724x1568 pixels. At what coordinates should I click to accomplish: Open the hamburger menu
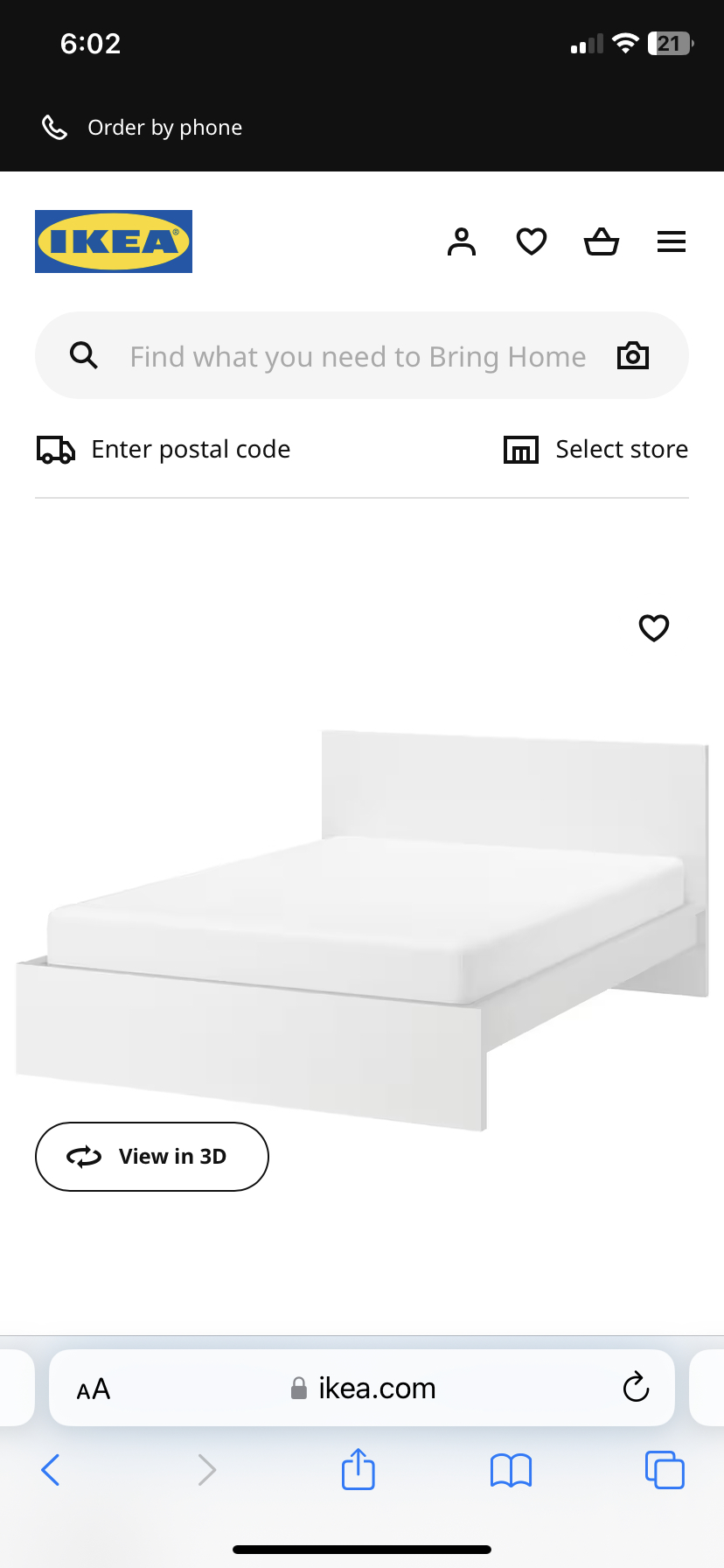pyautogui.click(x=672, y=241)
